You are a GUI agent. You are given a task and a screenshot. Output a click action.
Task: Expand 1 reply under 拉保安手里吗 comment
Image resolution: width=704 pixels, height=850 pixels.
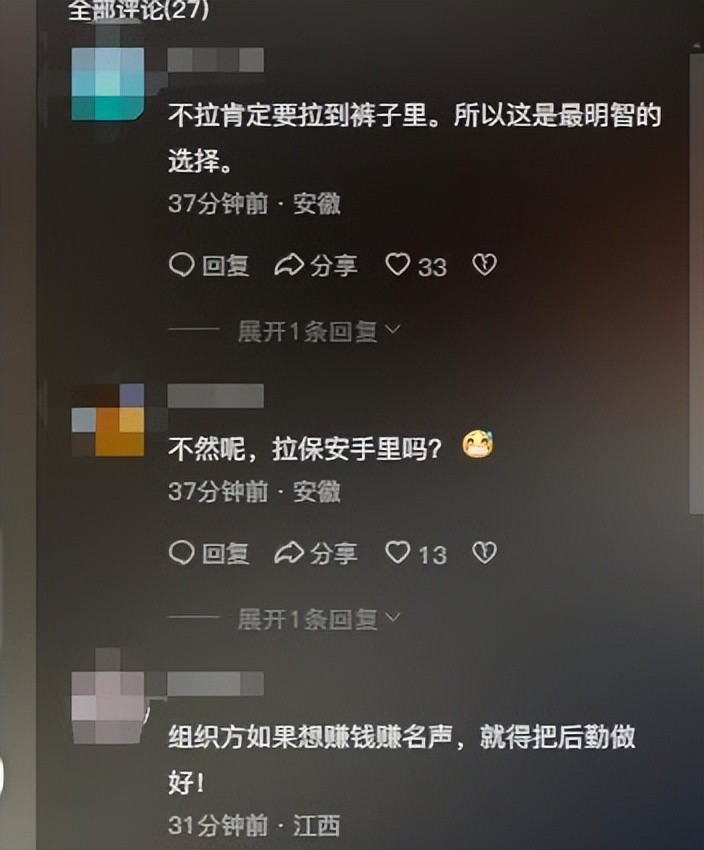[318, 619]
